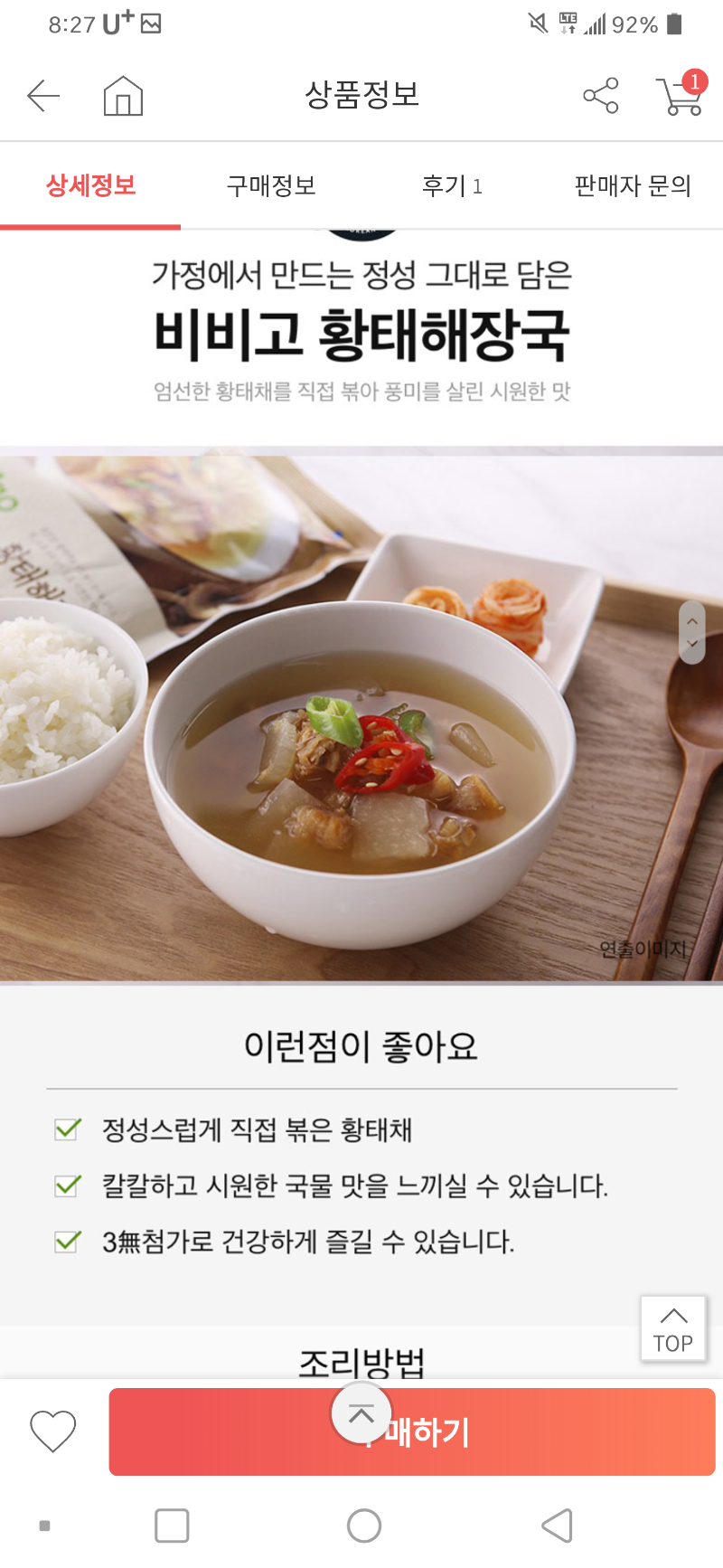Expand the purchase panel handle arrow
This screenshot has width=723, height=1568.
pyautogui.click(x=361, y=1414)
